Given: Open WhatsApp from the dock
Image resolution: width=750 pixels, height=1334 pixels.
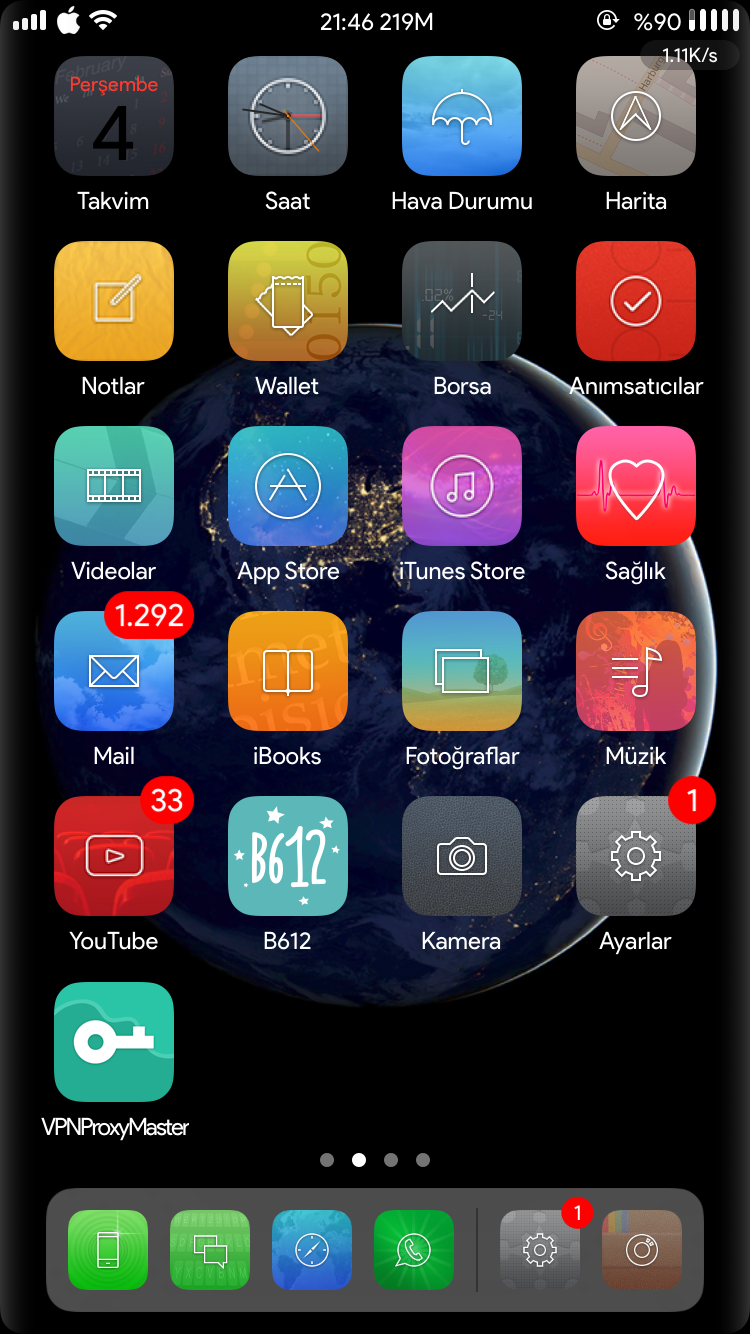Looking at the screenshot, I should 413,1250.
